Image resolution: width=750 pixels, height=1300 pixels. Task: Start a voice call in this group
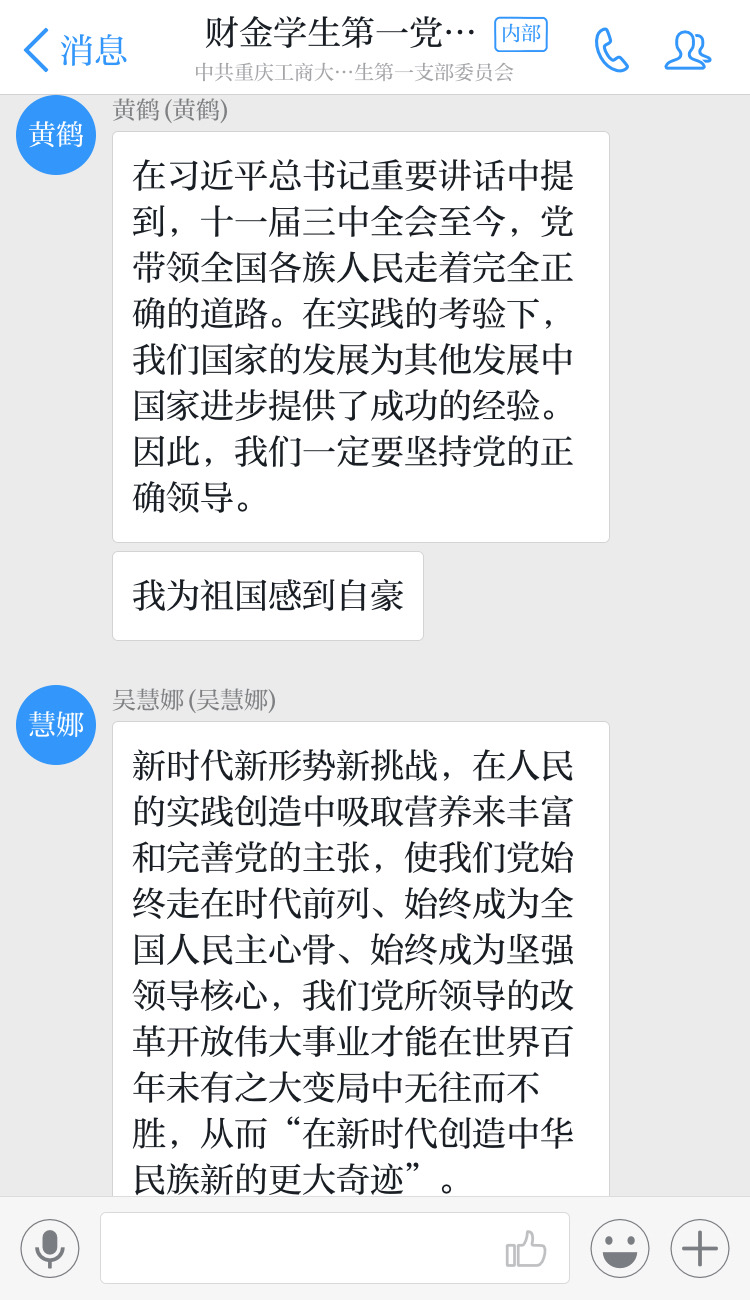[611, 50]
